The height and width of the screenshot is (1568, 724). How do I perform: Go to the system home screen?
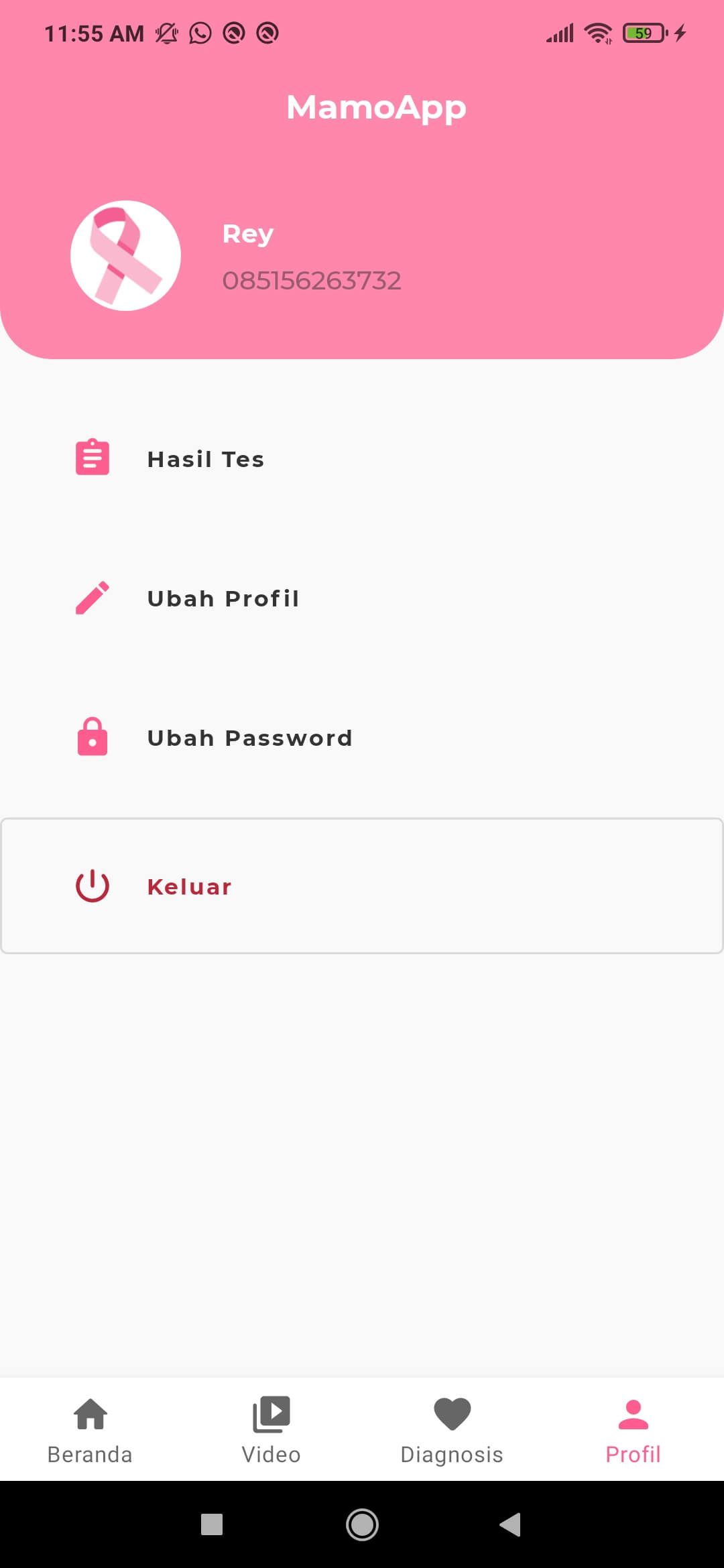(362, 1524)
